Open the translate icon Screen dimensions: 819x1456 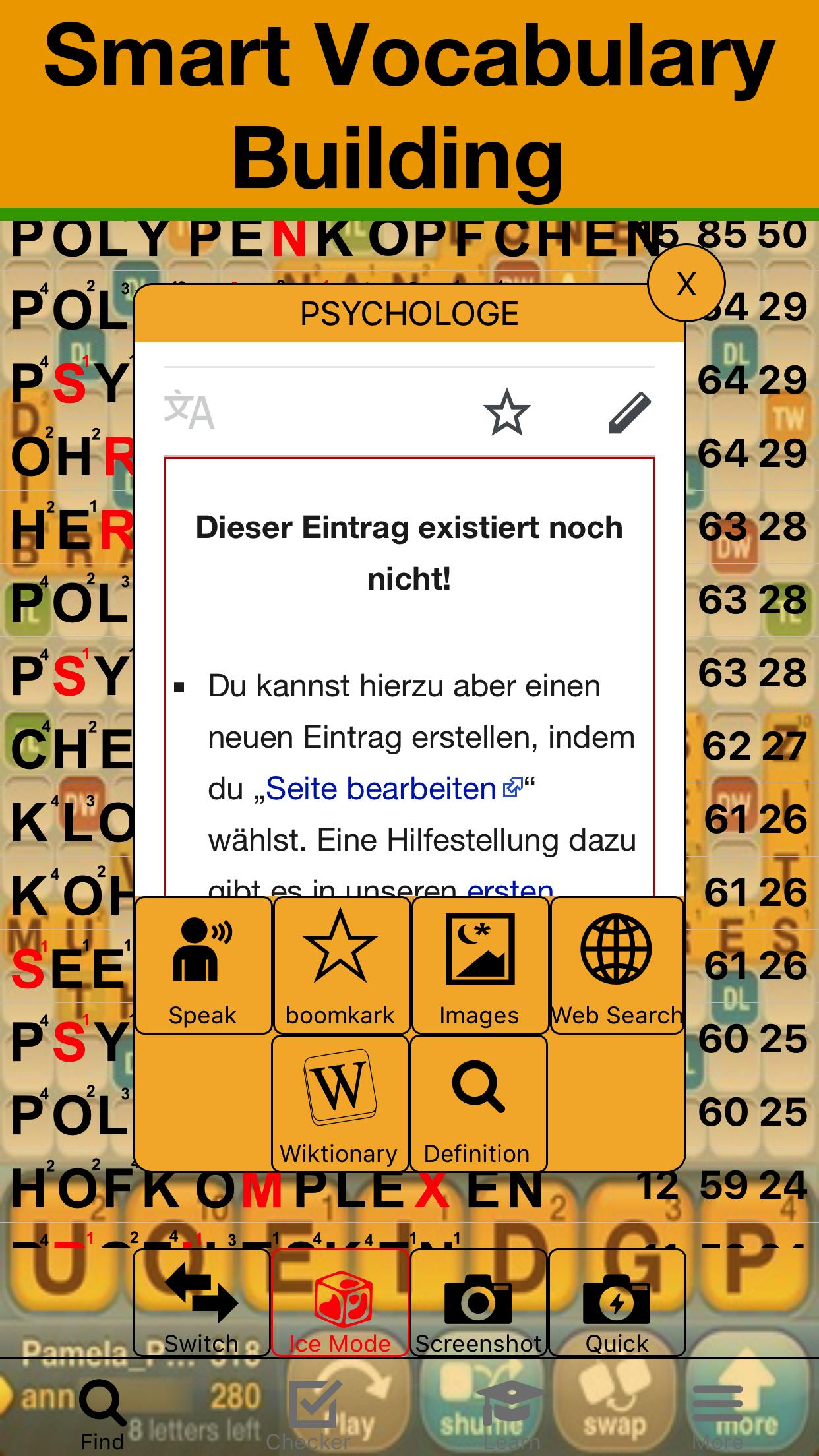click(x=189, y=411)
